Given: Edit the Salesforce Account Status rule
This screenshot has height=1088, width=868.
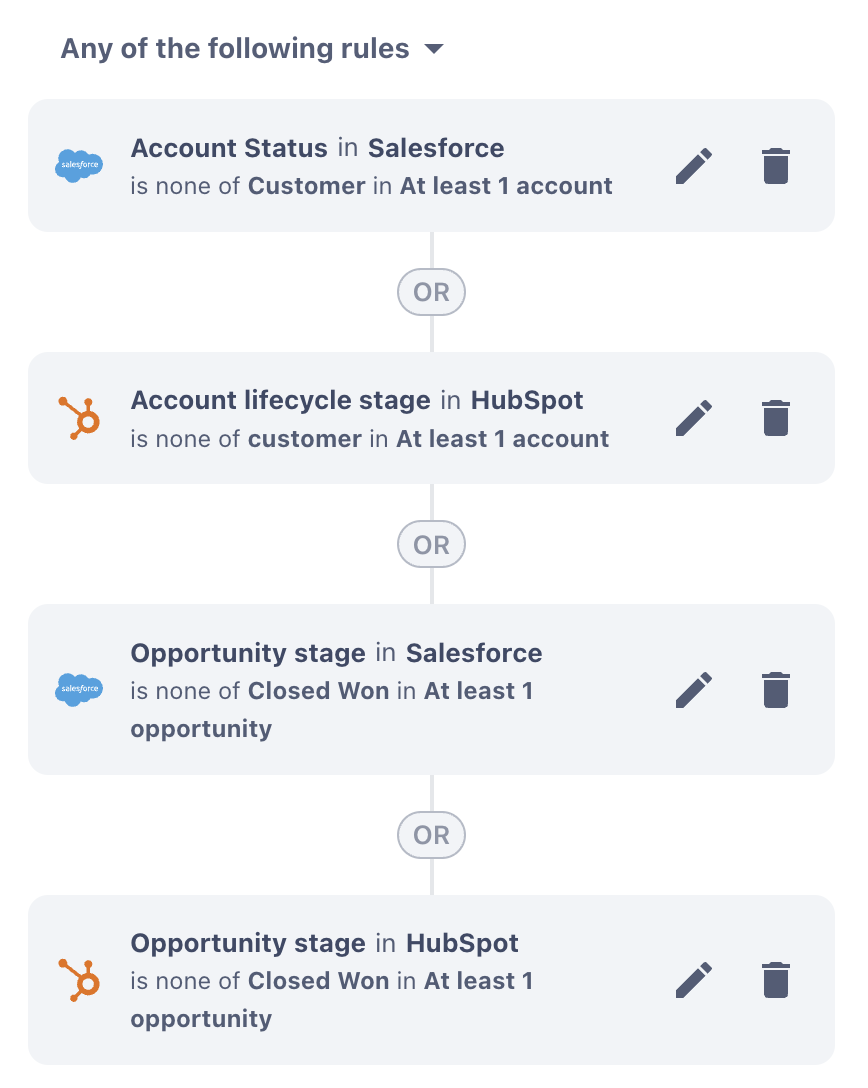Looking at the screenshot, I should 694,166.
